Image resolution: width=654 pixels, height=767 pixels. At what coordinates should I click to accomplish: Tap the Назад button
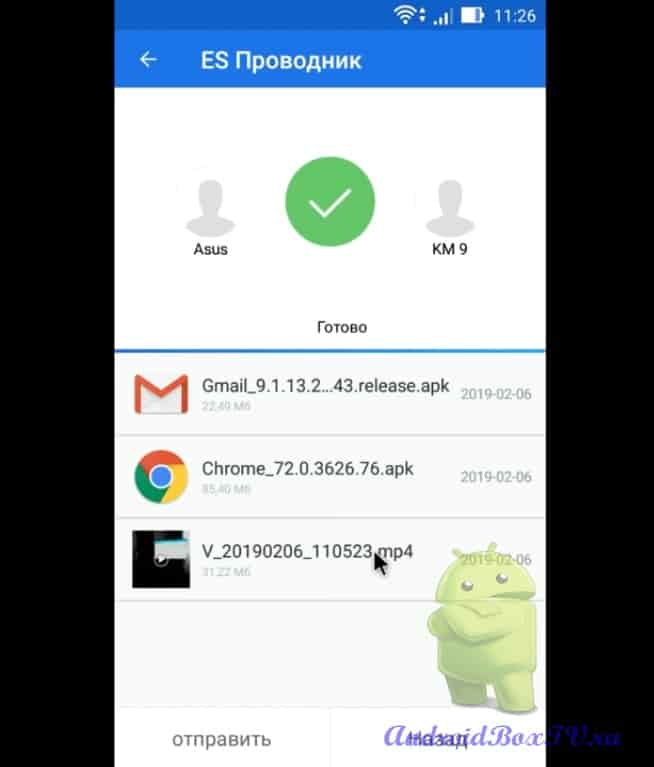(437, 739)
